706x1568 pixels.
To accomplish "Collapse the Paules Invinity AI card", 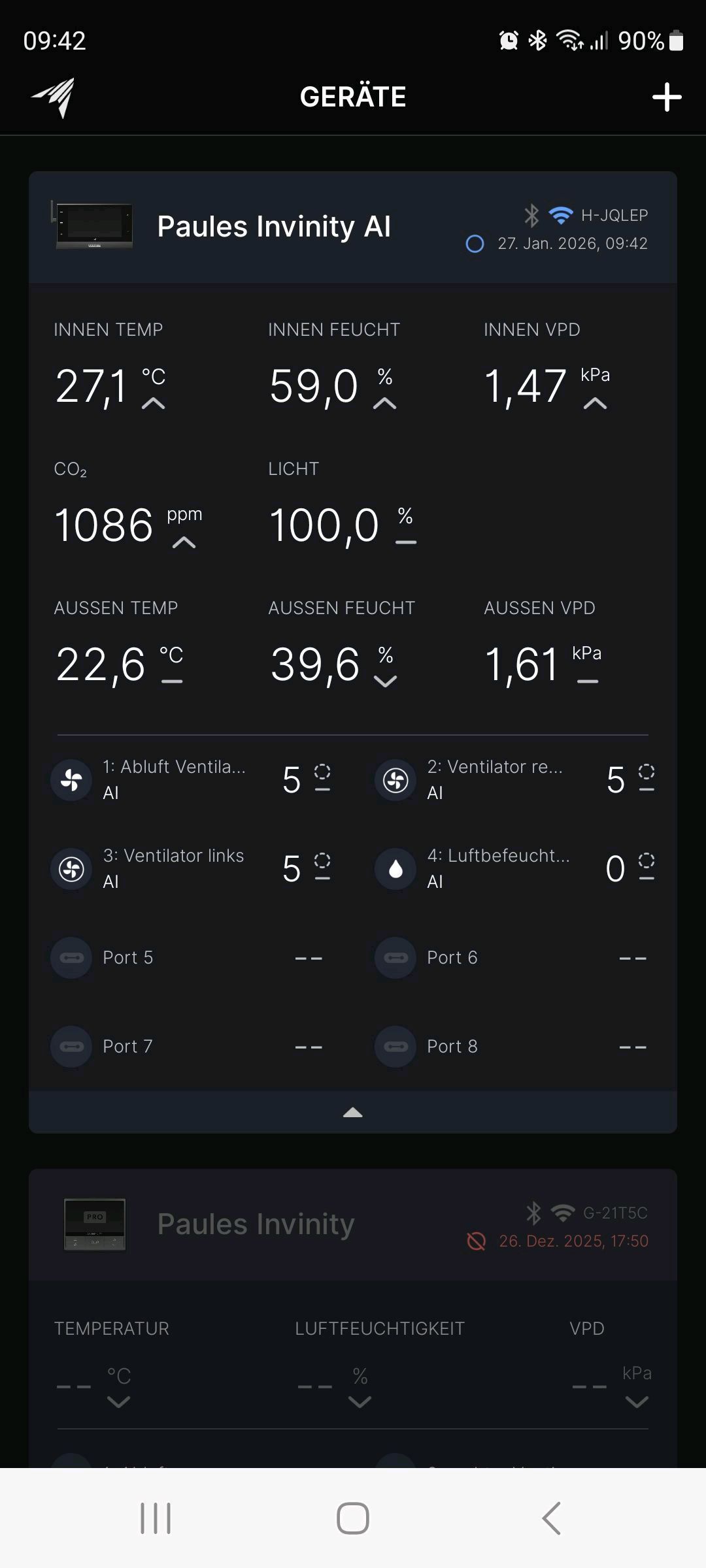I will click(352, 1112).
